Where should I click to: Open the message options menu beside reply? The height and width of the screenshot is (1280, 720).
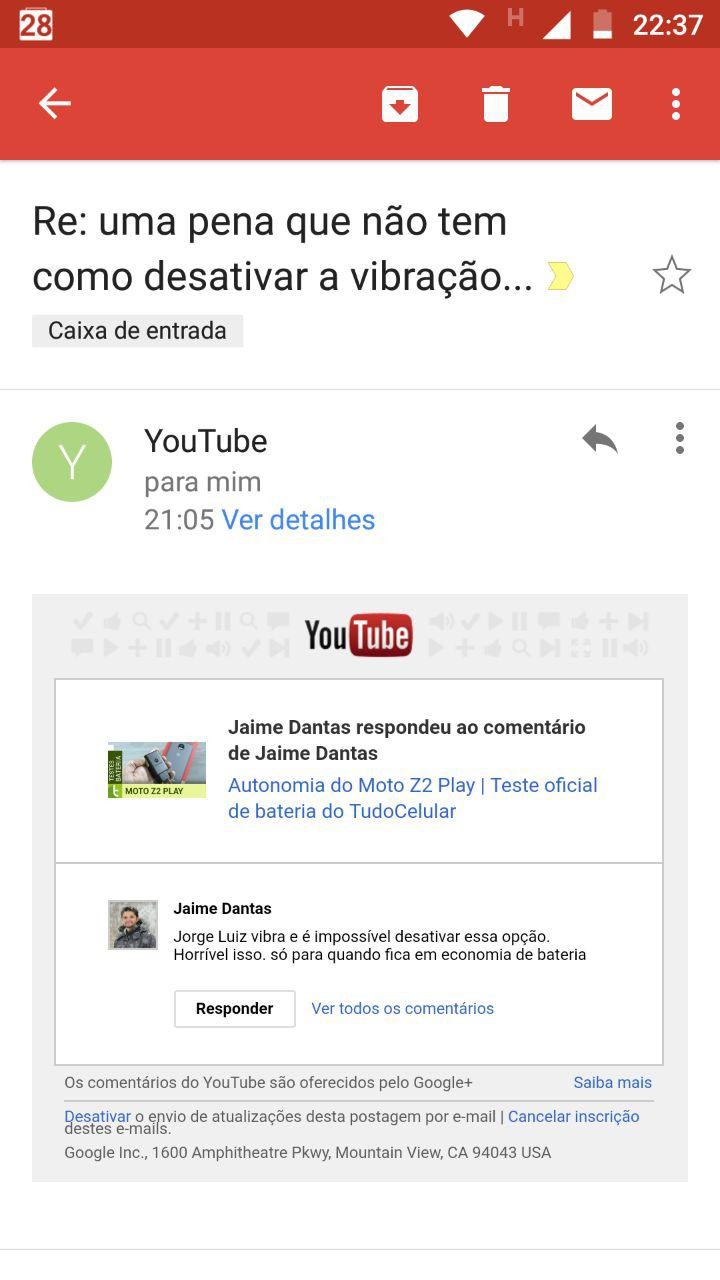tap(679, 439)
